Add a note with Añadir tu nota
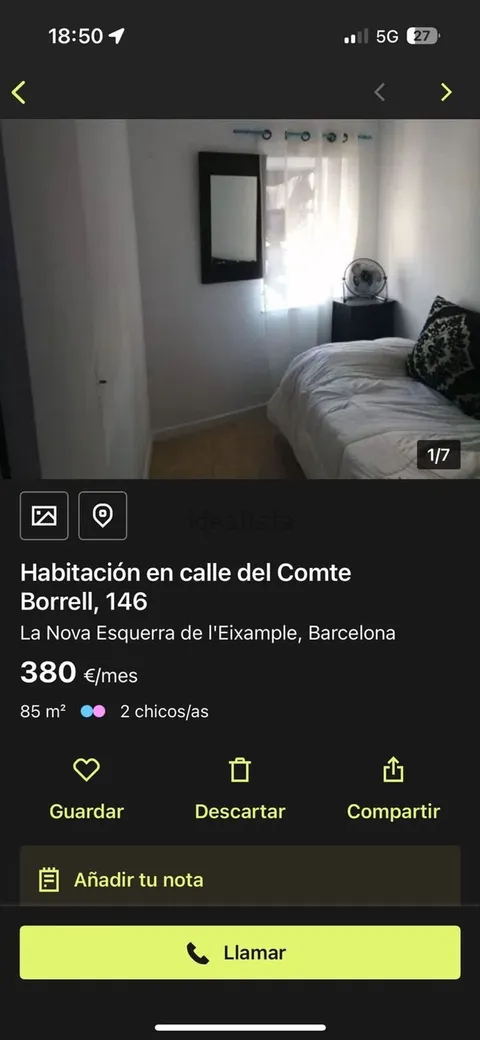The image size is (480, 1040). click(x=240, y=880)
